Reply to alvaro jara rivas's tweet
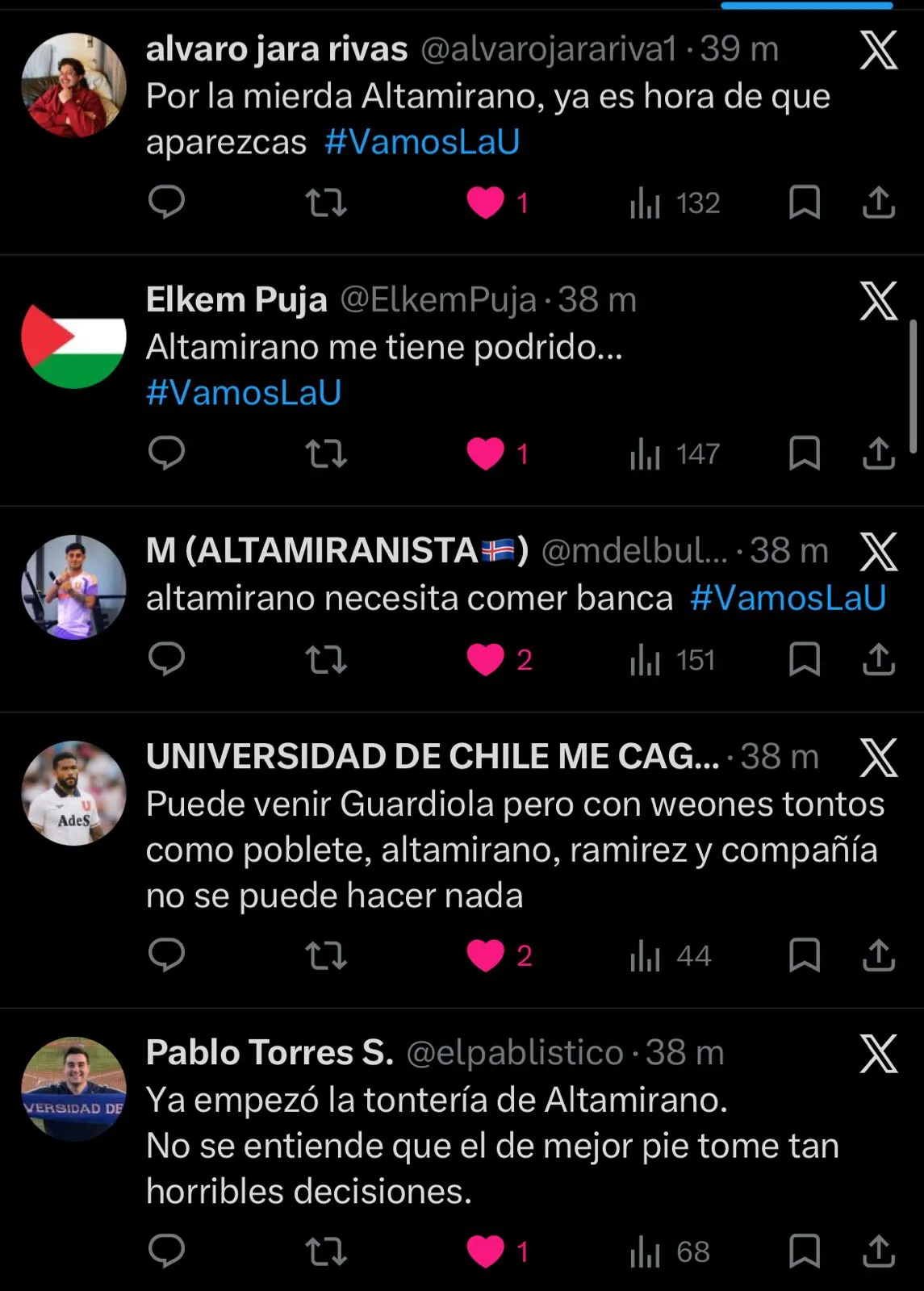 point(167,202)
